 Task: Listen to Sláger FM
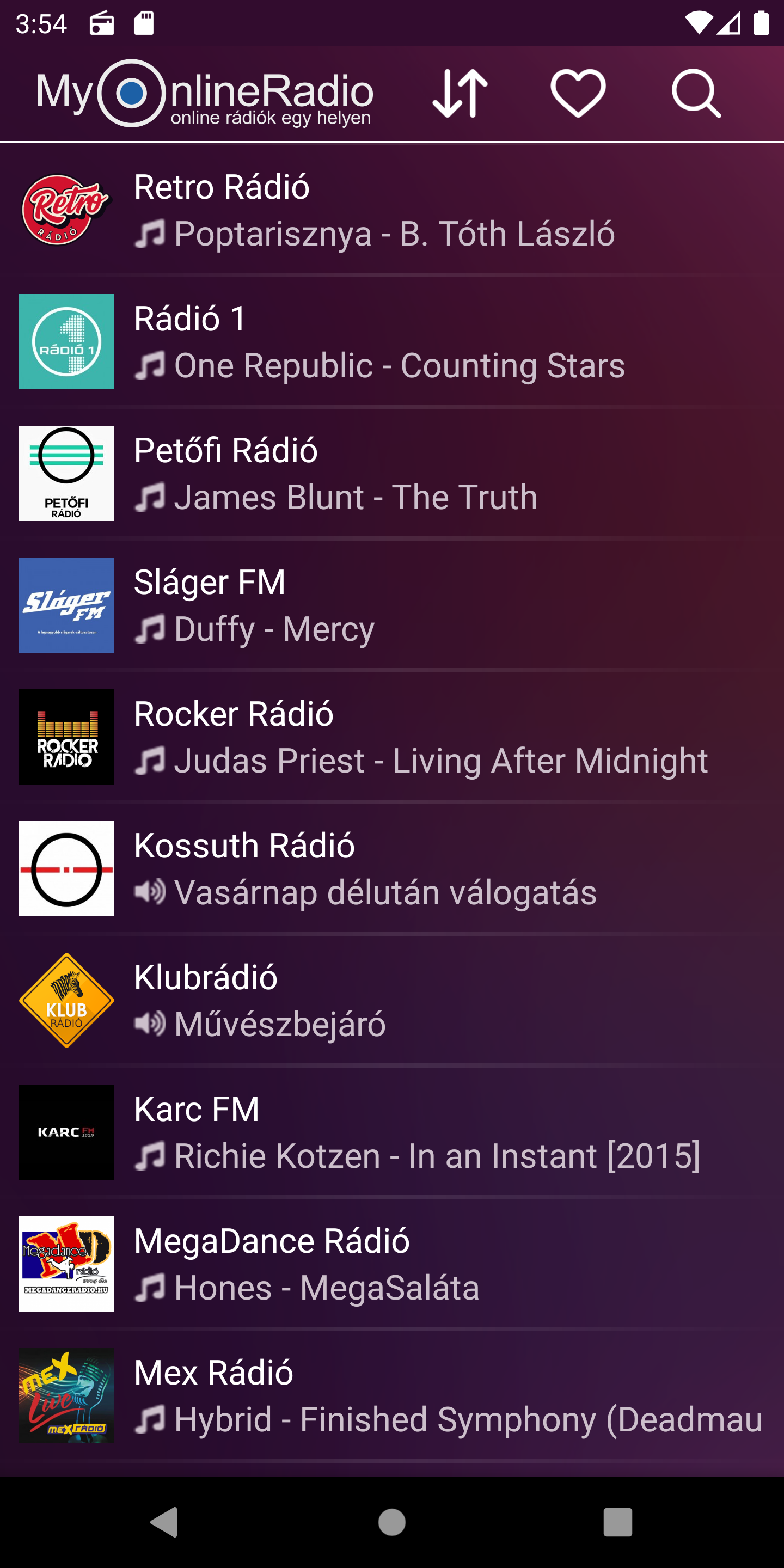pyautogui.click(x=392, y=605)
